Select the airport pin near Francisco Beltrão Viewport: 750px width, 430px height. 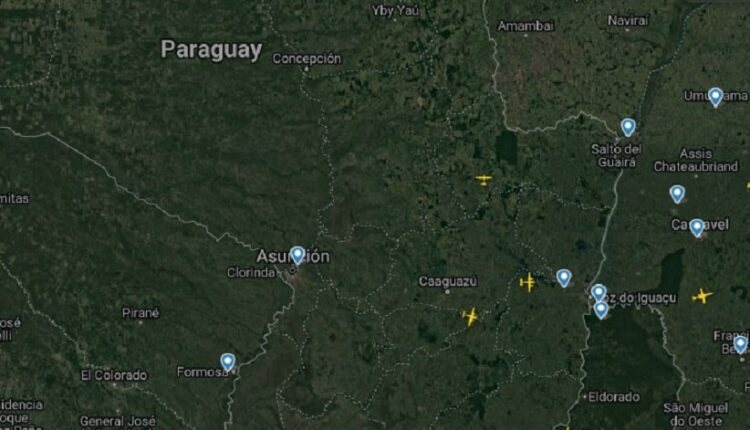740,344
